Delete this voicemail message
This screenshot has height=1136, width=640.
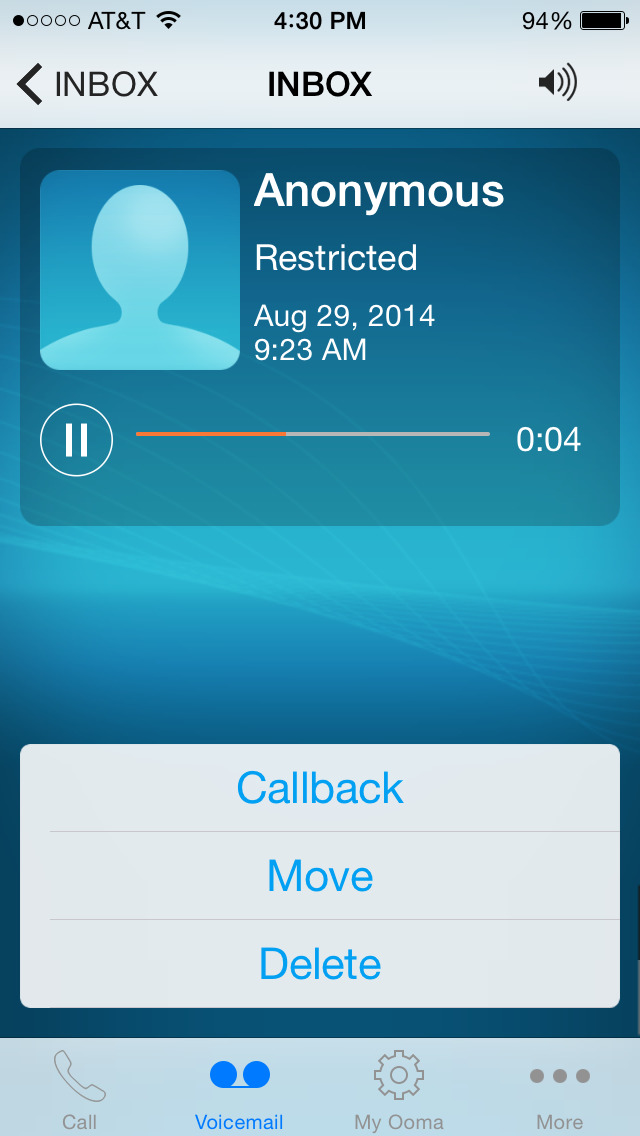point(320,964)
